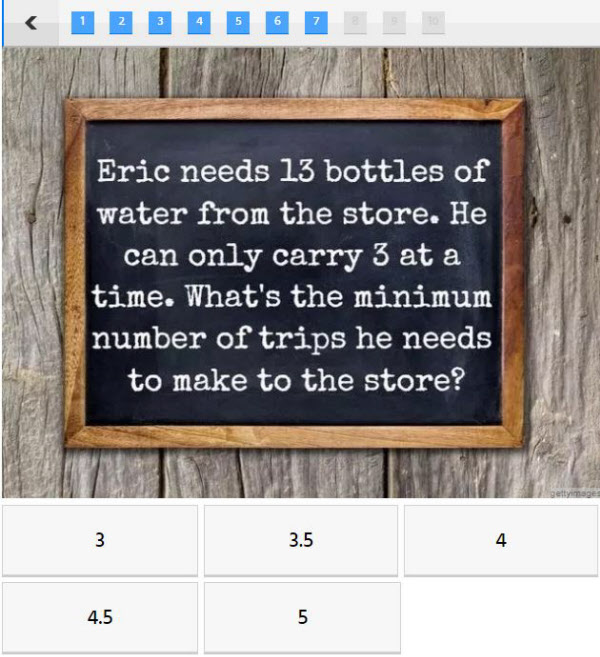Jump to question 4

coord(198,22)
